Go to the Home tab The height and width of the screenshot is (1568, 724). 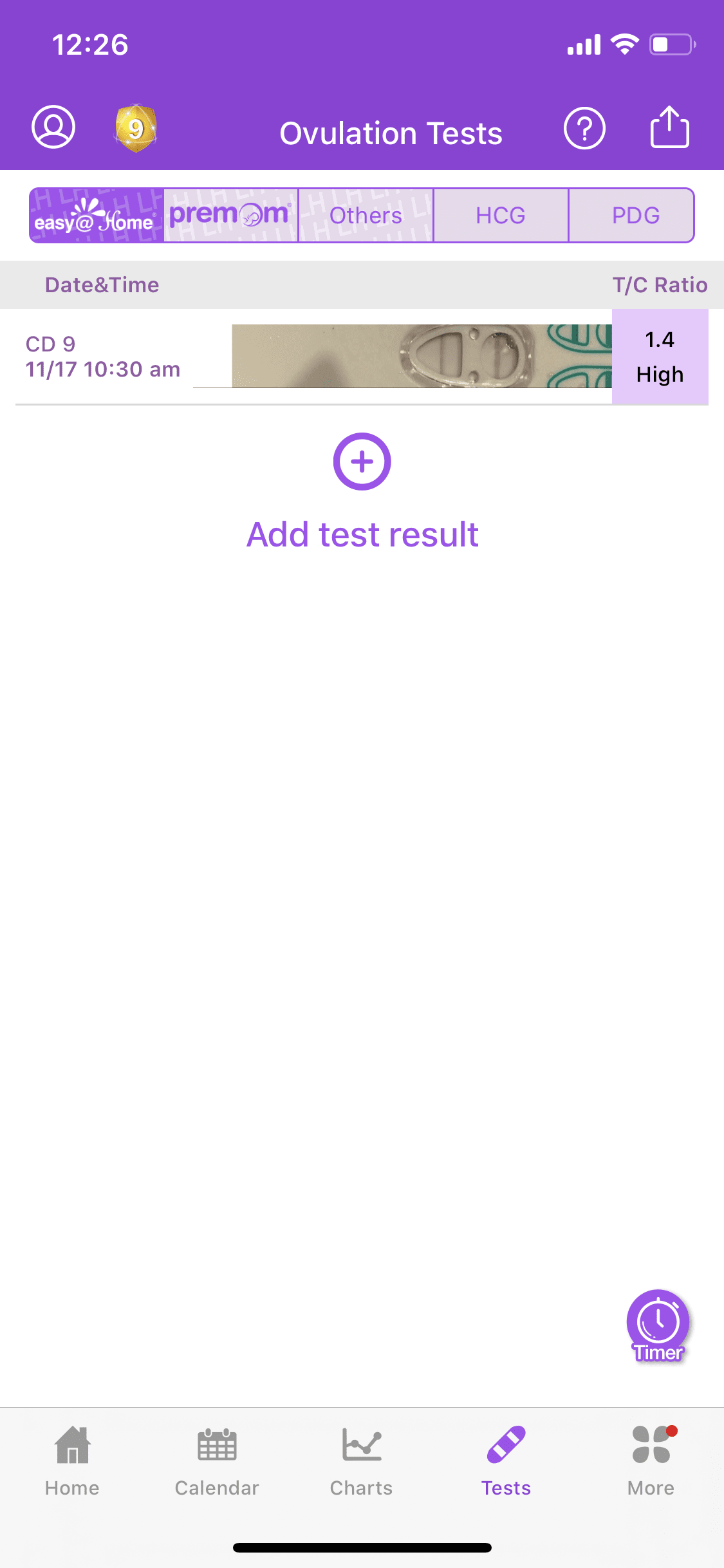[x=72, y=1460]
